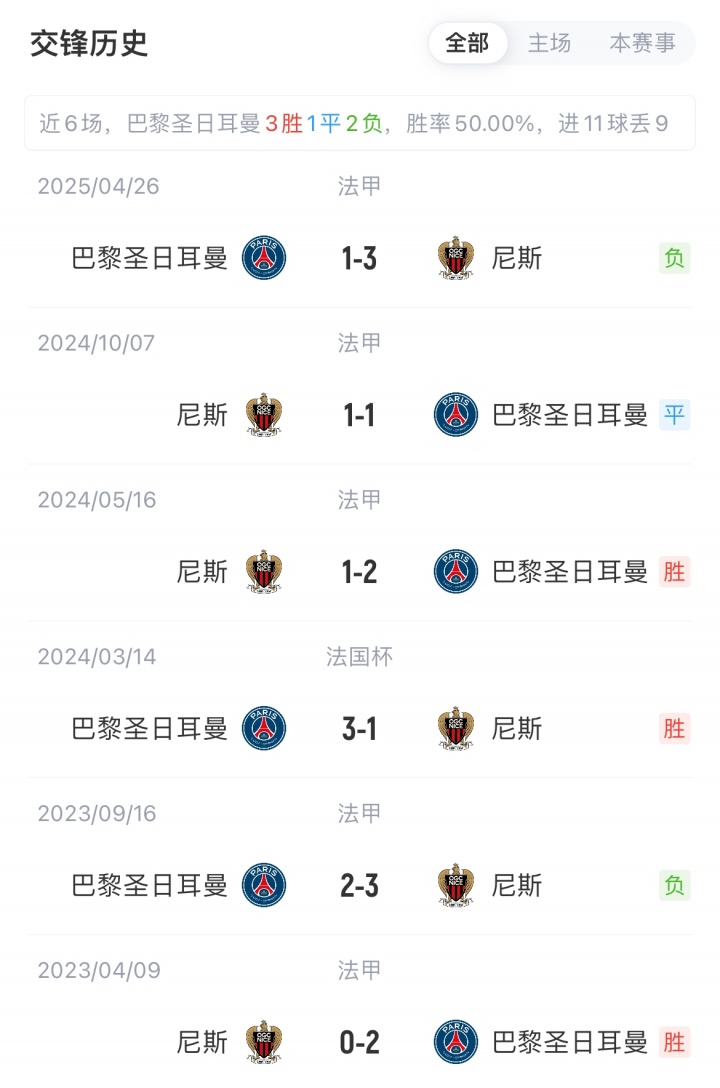This screenshot has width=720, height=1088.
Task: Open the 2023/04/09 match ending 0-2
Action: (x=359, y=1043)
